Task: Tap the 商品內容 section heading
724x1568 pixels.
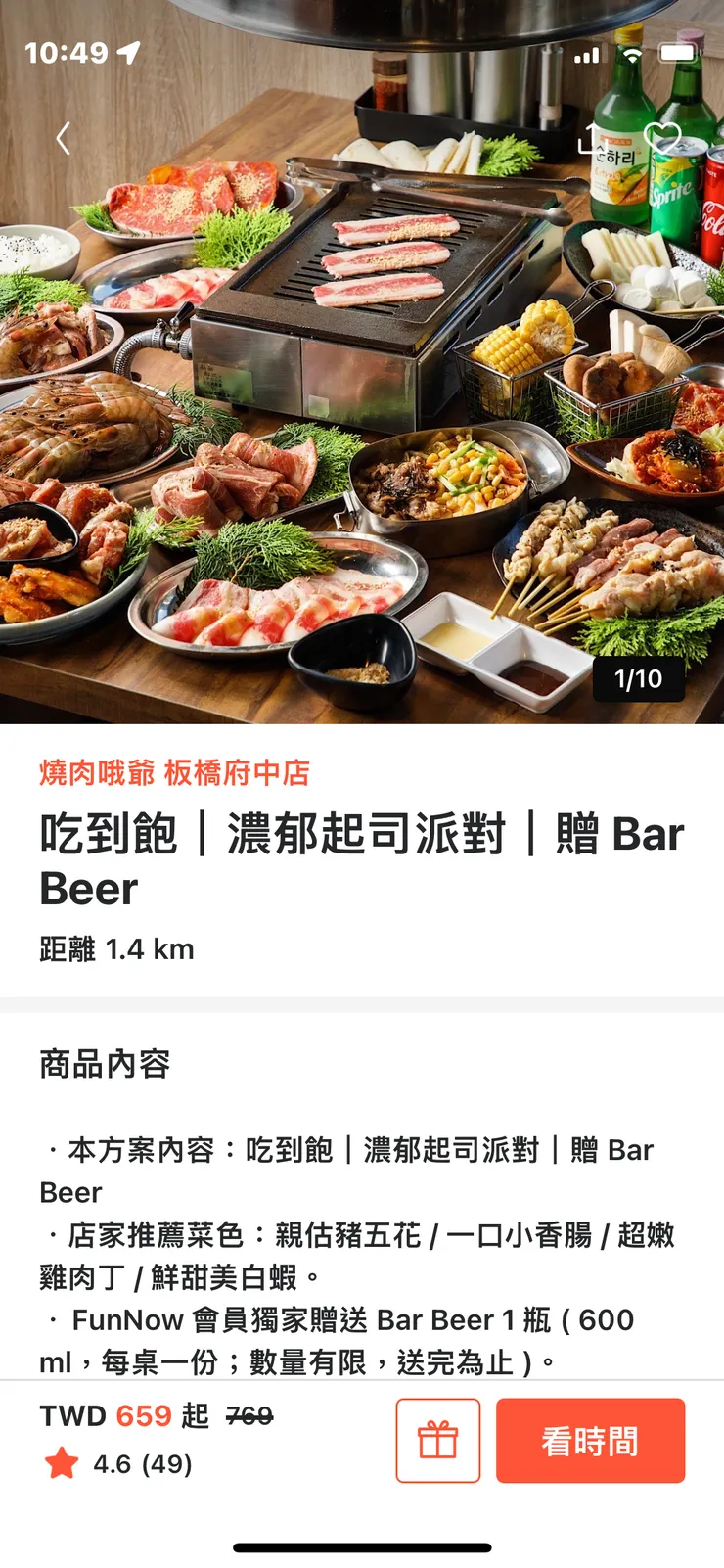Action: coord(104,1064)
